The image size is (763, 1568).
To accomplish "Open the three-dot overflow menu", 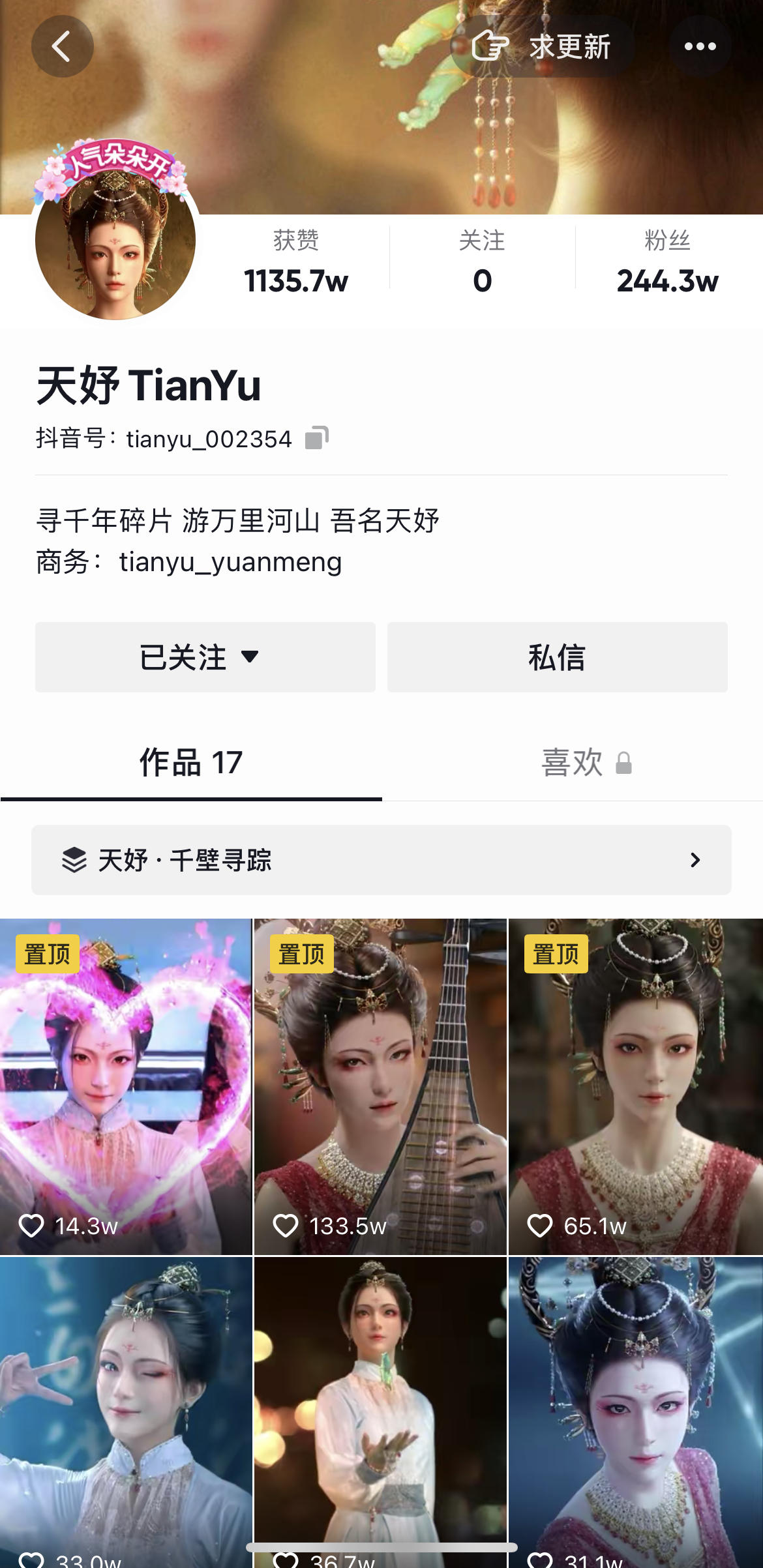I will [700, 46].
